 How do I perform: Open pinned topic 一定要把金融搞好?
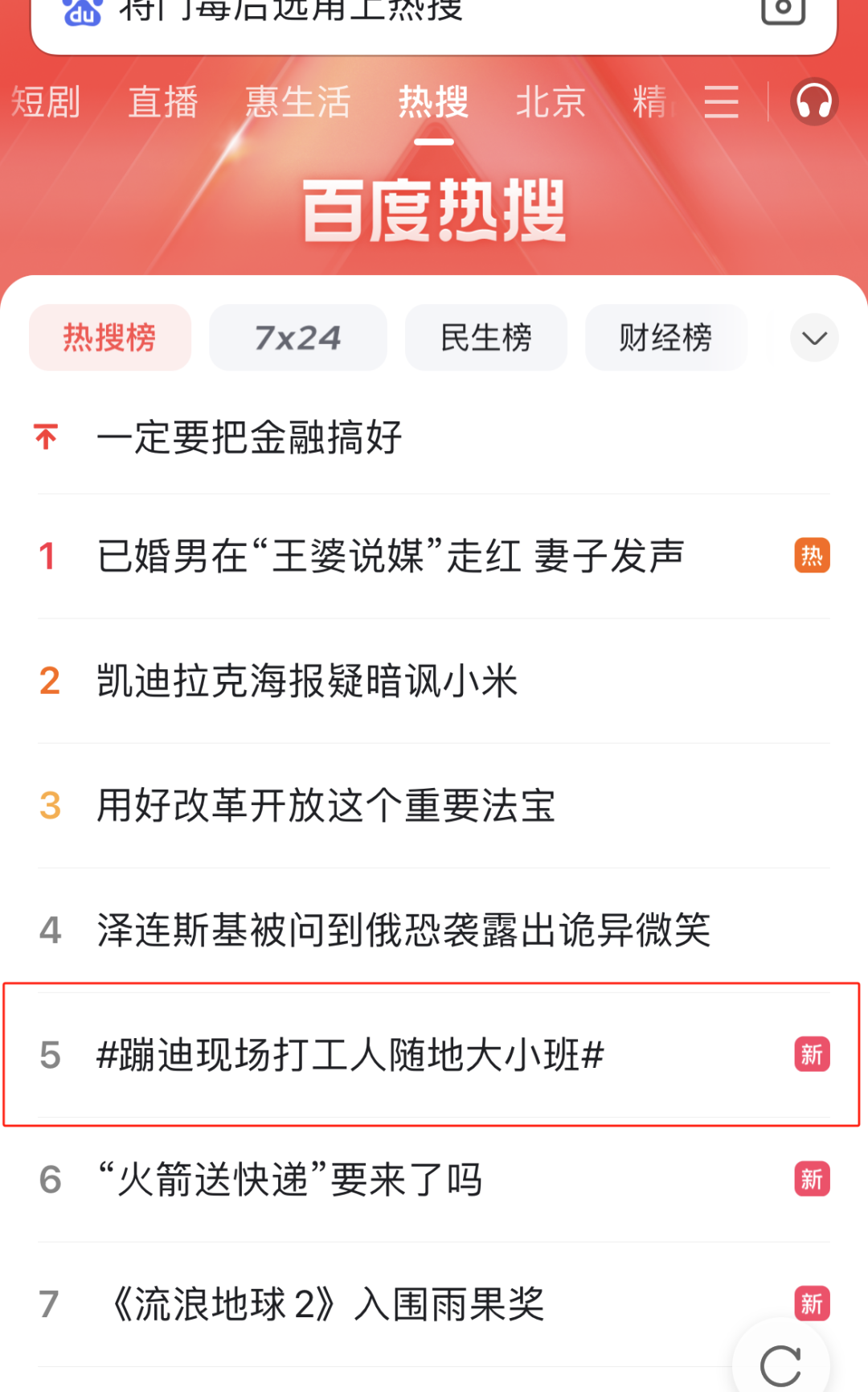point(250,437)
